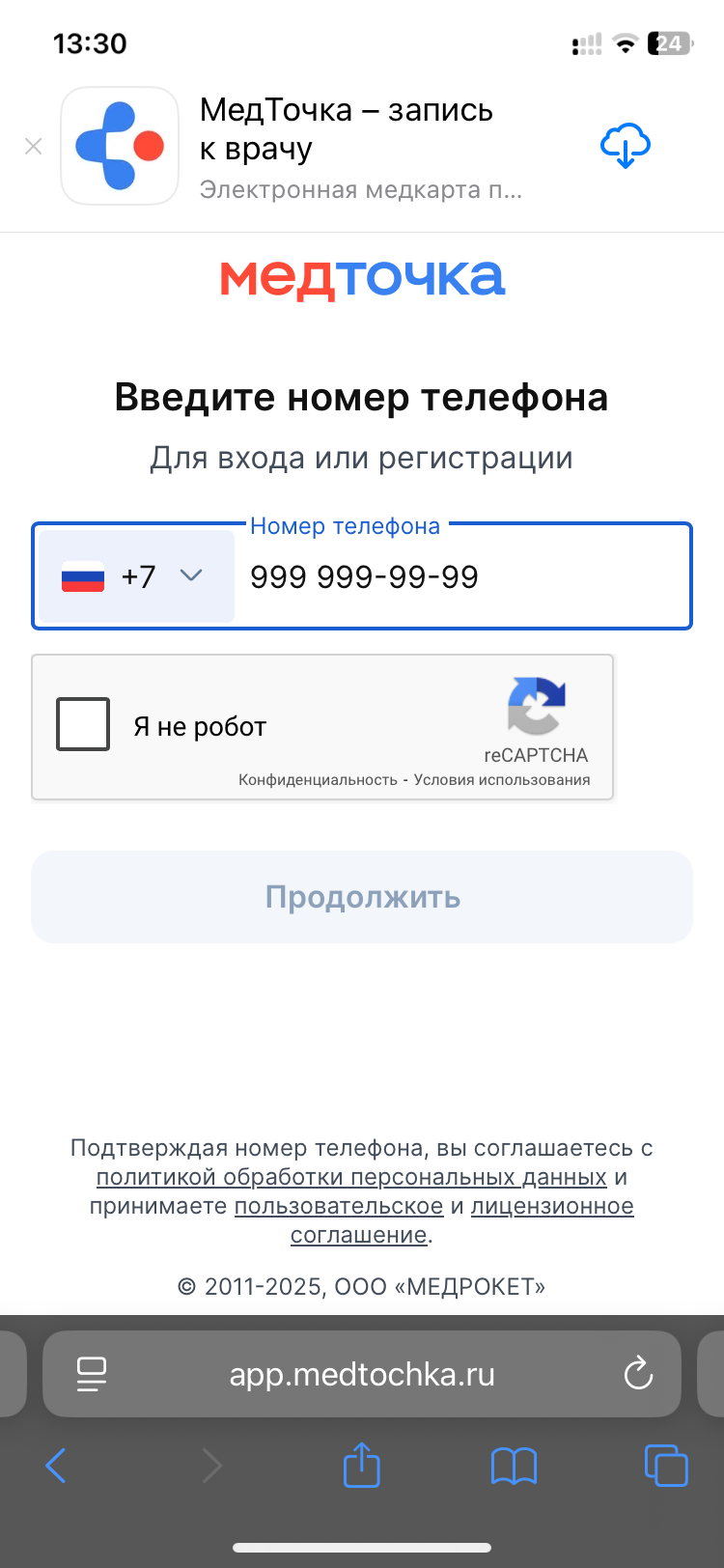The height and width of the screenshot is (1568, 724).
Task: Open Safari page settings menu icon
Action: pos(92,1374)
